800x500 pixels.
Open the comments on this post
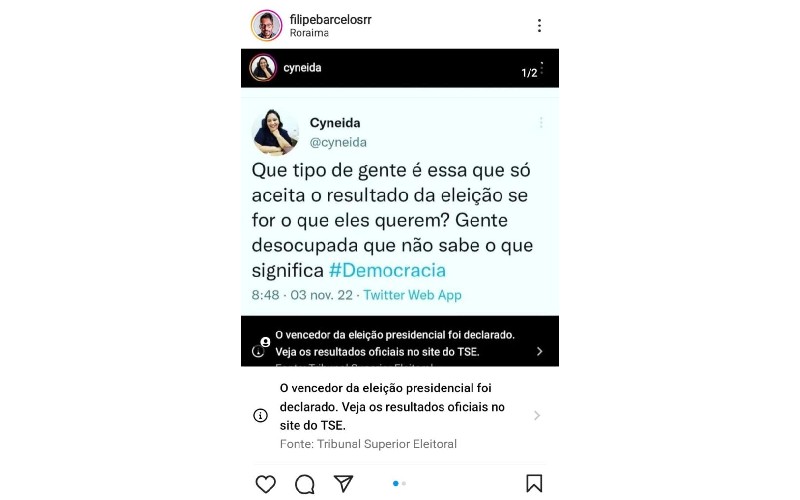(305, 484)
